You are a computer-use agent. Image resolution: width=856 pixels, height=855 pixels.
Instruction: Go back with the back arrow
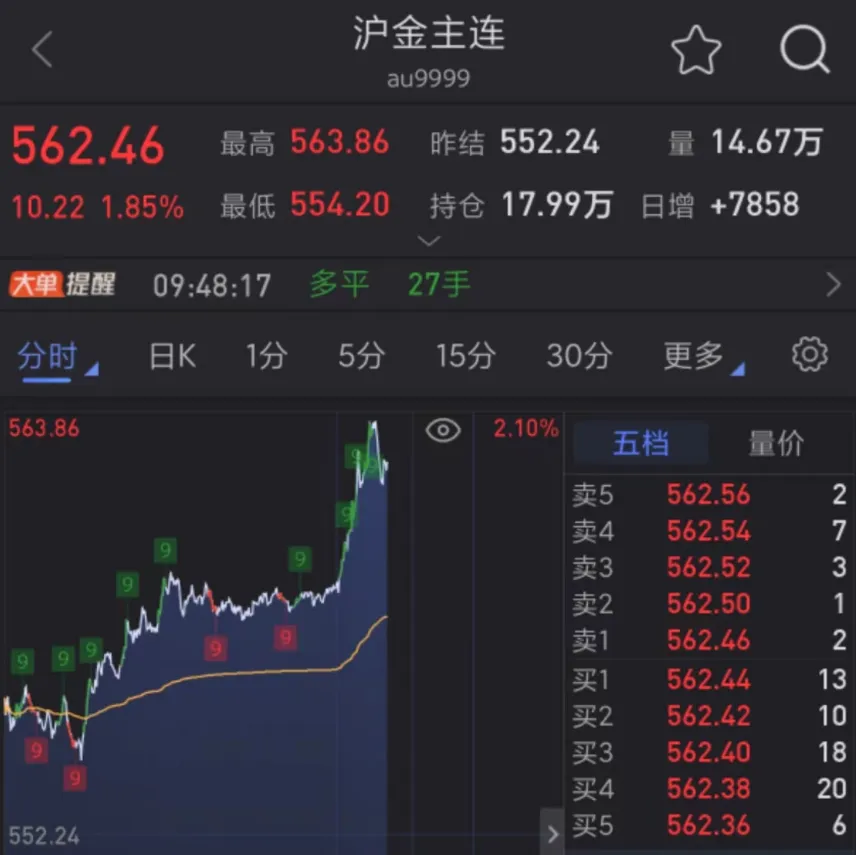(42, 49)
